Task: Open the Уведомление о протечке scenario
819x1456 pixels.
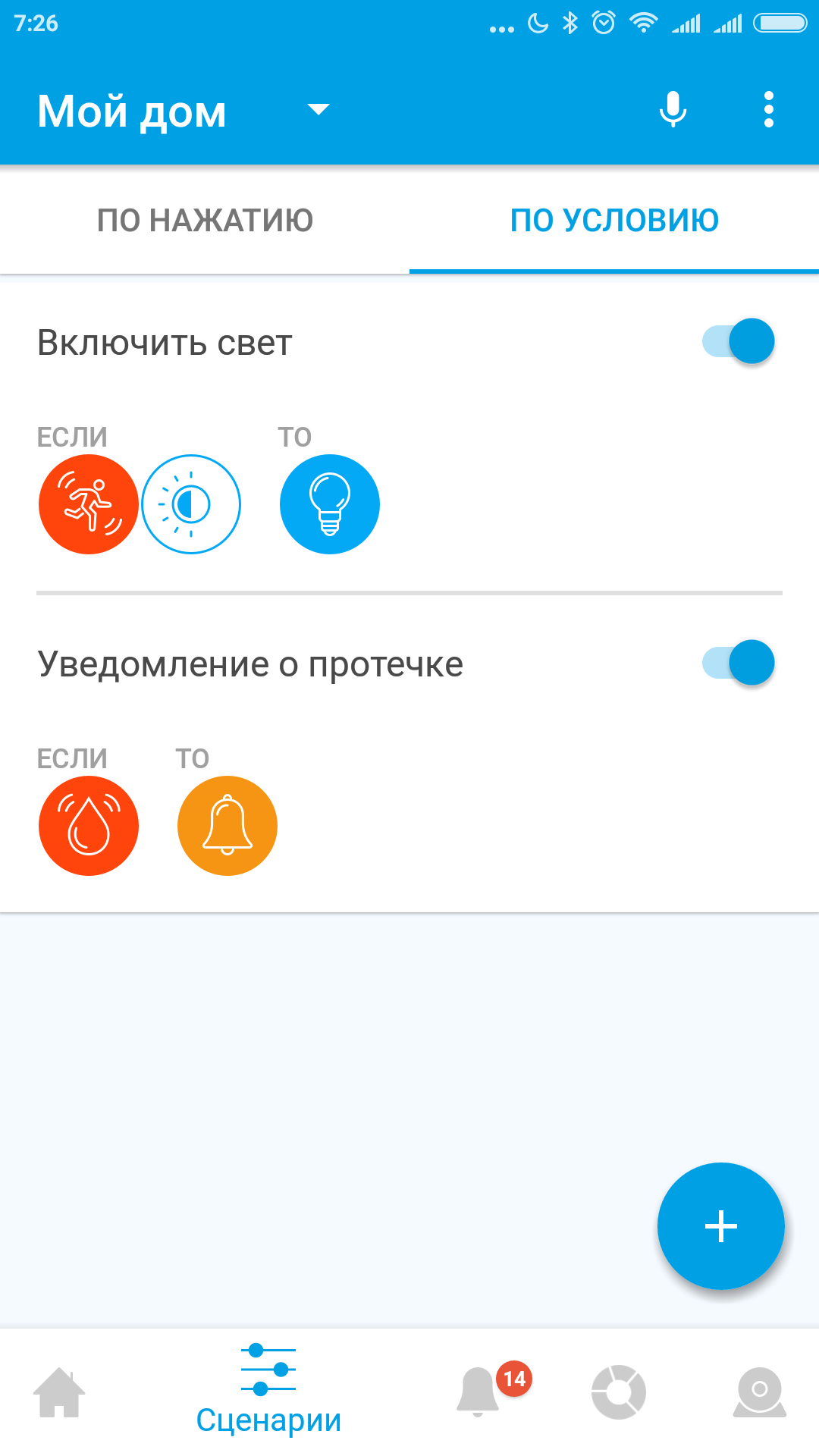Action: [250, 664]
